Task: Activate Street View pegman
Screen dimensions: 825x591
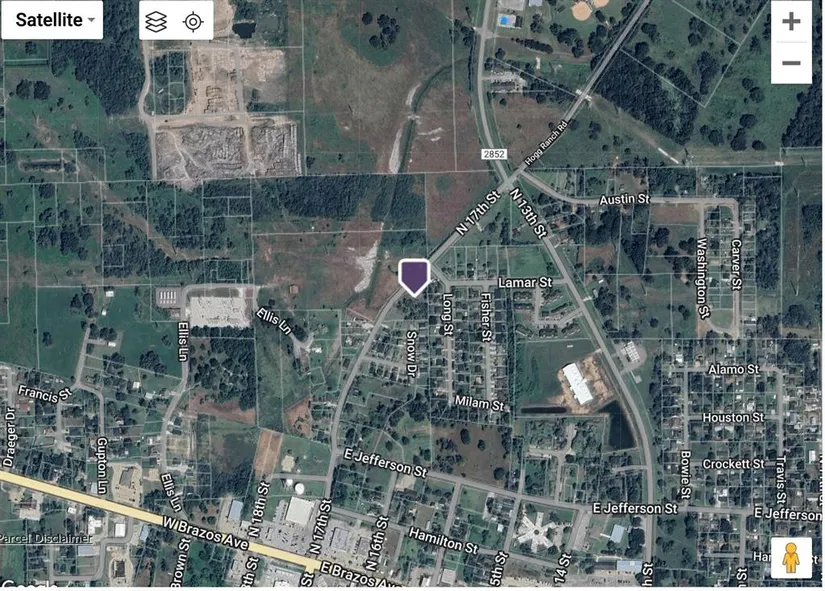Action: coord(791,557)
